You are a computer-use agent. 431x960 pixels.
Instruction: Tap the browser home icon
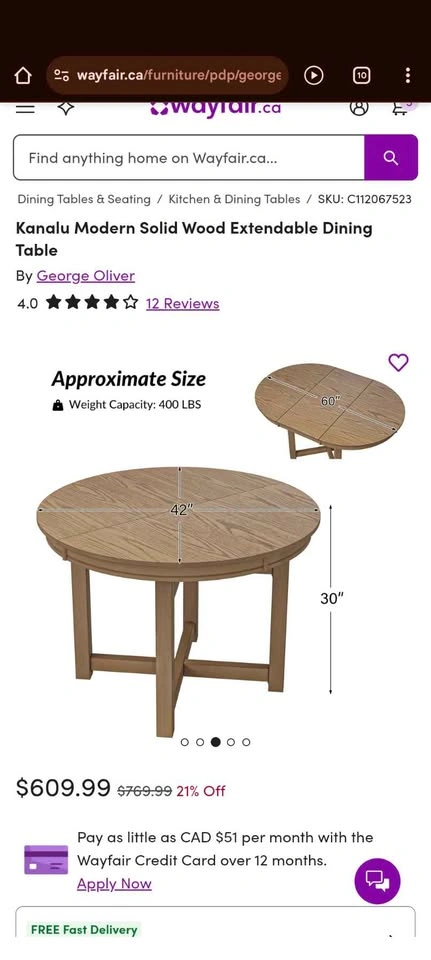pyautogui.click(x=23, y=75)
